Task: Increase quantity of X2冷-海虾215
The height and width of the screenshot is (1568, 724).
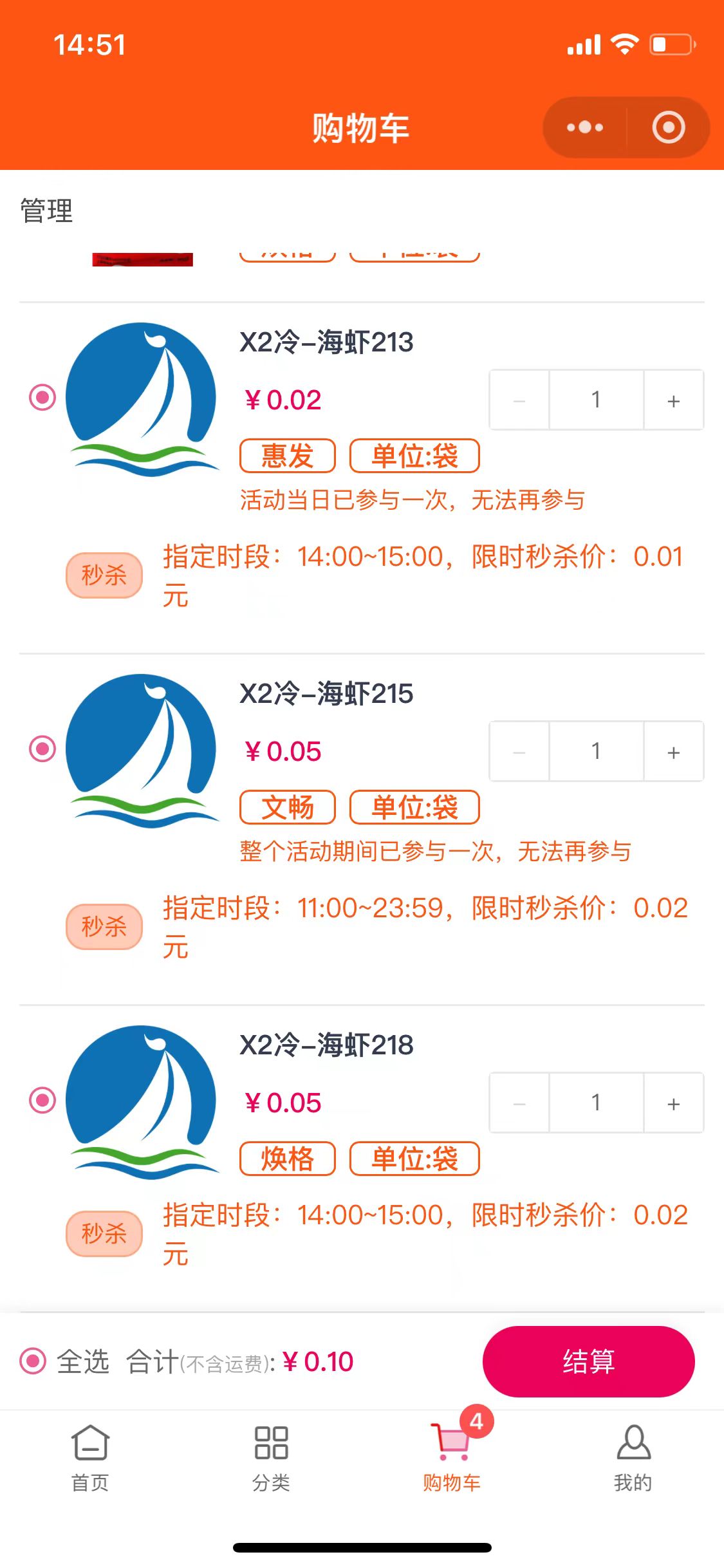Action: click(x=673, y=752)
